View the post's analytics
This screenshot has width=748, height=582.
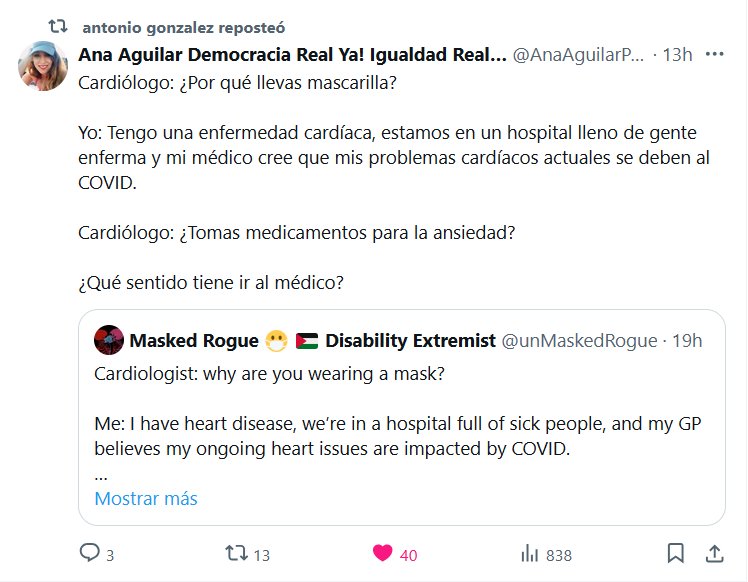(x=530, y=554)
